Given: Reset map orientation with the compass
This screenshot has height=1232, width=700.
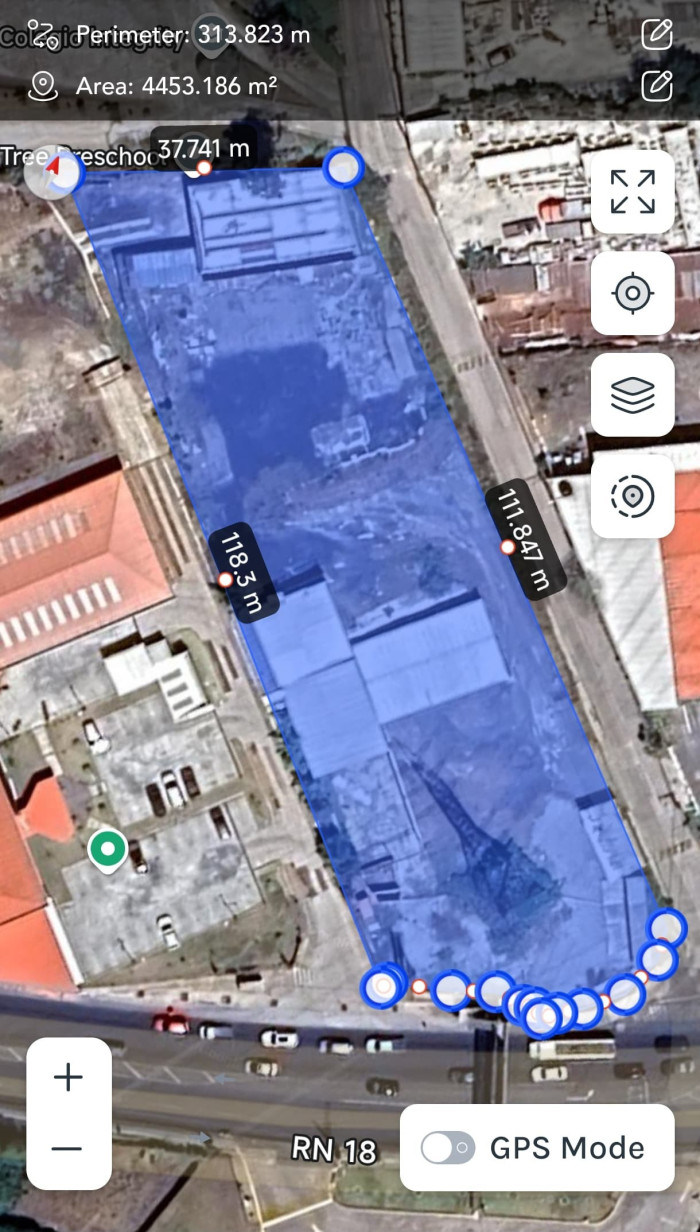Looking at the screenshot, I should pos(53,173).
